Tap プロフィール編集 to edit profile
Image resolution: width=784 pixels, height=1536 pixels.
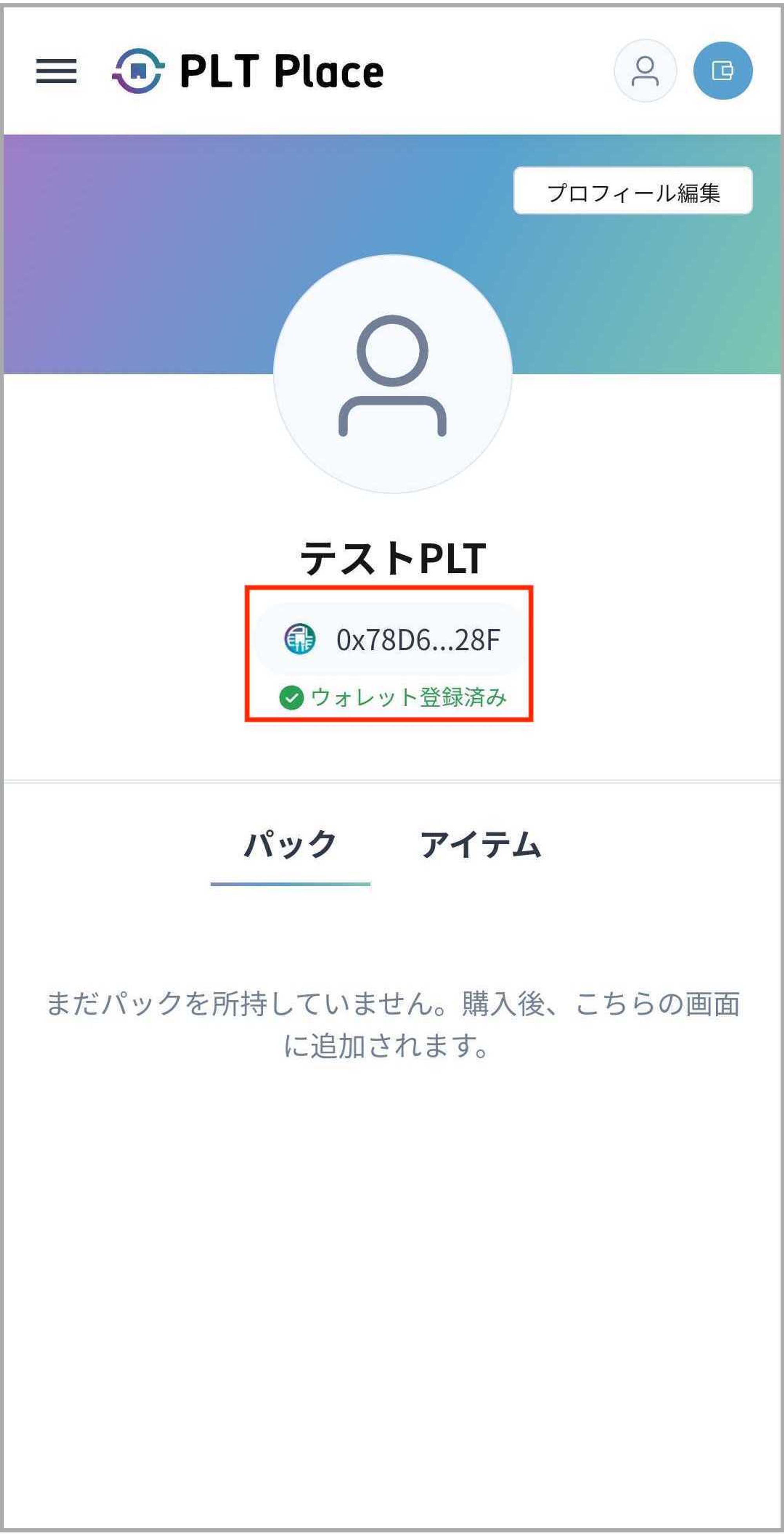pyautogui.click(x=633, y=191)
